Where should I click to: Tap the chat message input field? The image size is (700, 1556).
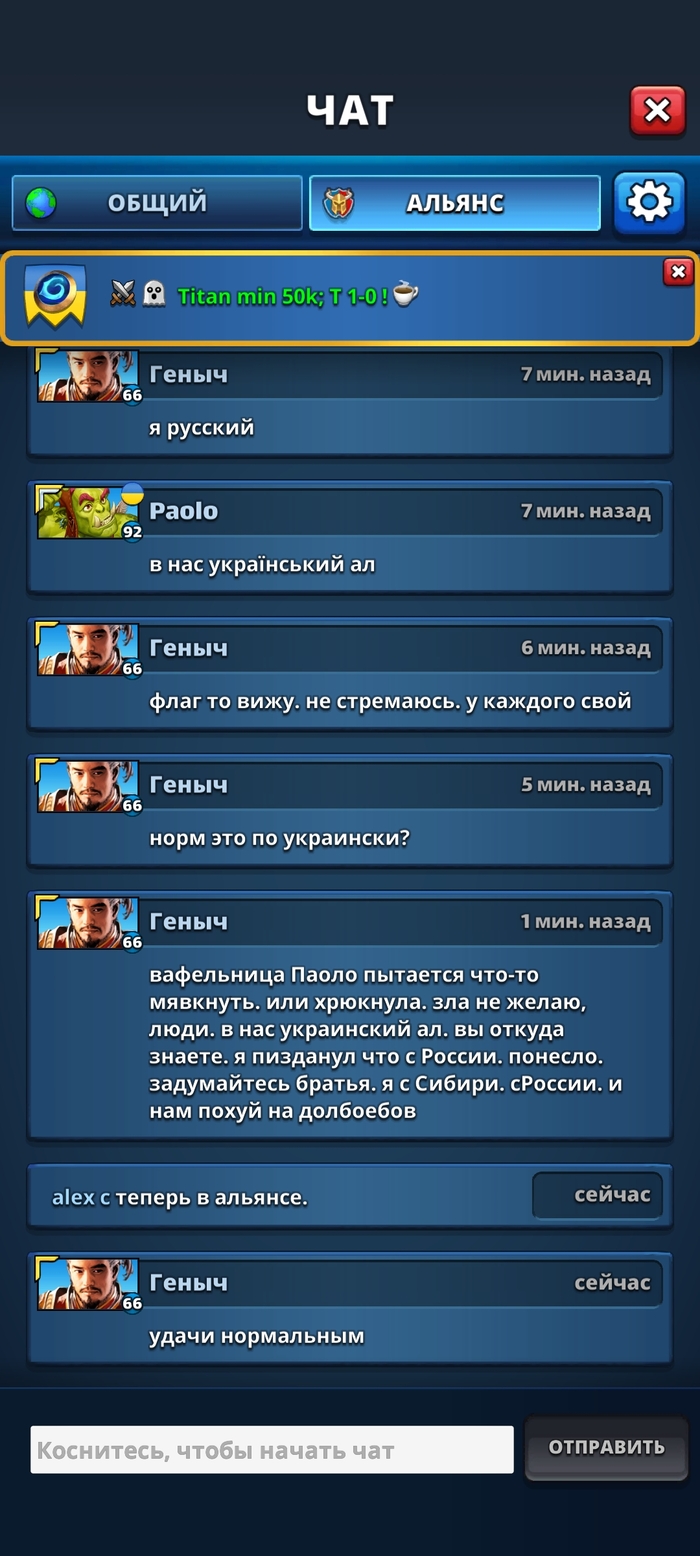click(x=271, y=1449)
